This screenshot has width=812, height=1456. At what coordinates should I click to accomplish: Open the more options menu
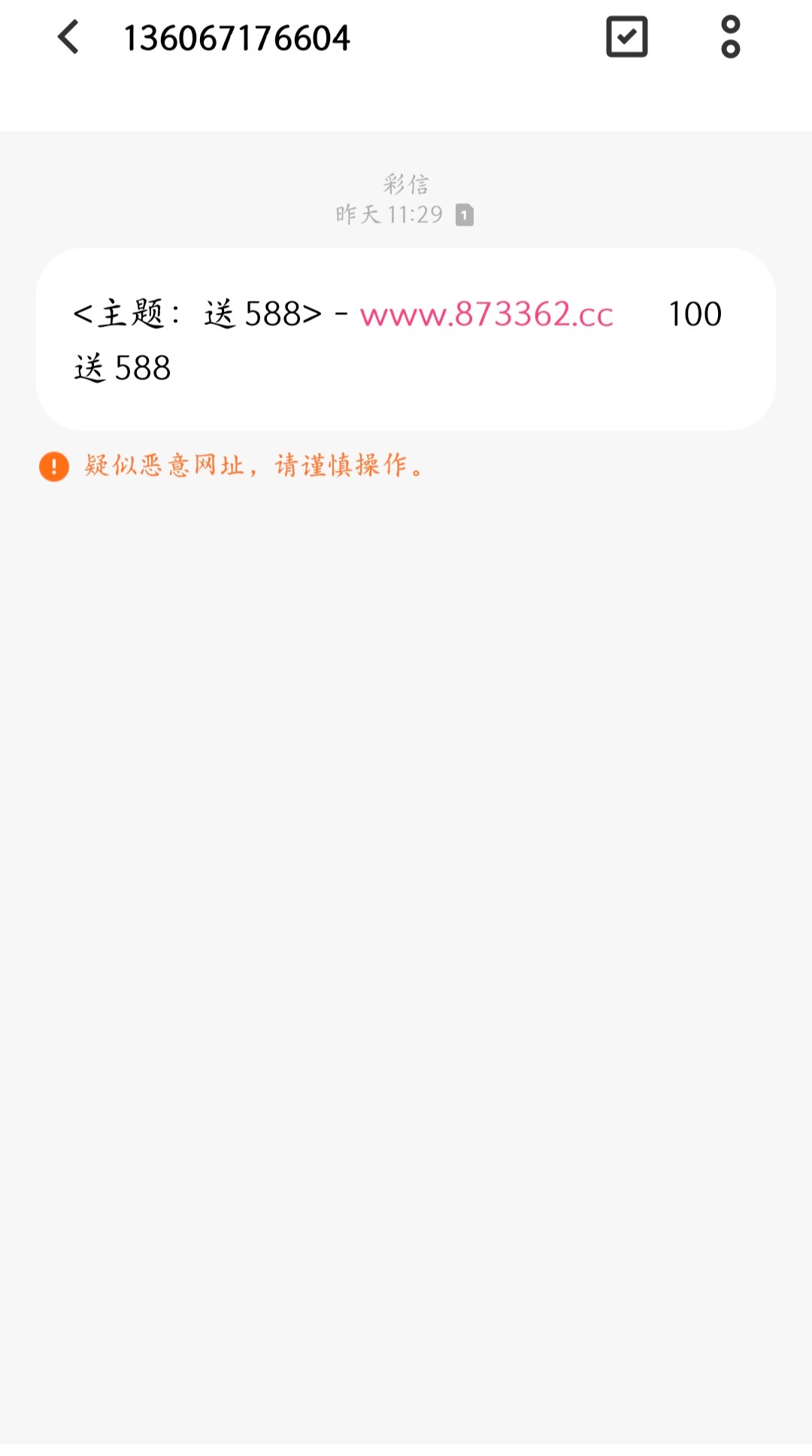coord(730,37)
